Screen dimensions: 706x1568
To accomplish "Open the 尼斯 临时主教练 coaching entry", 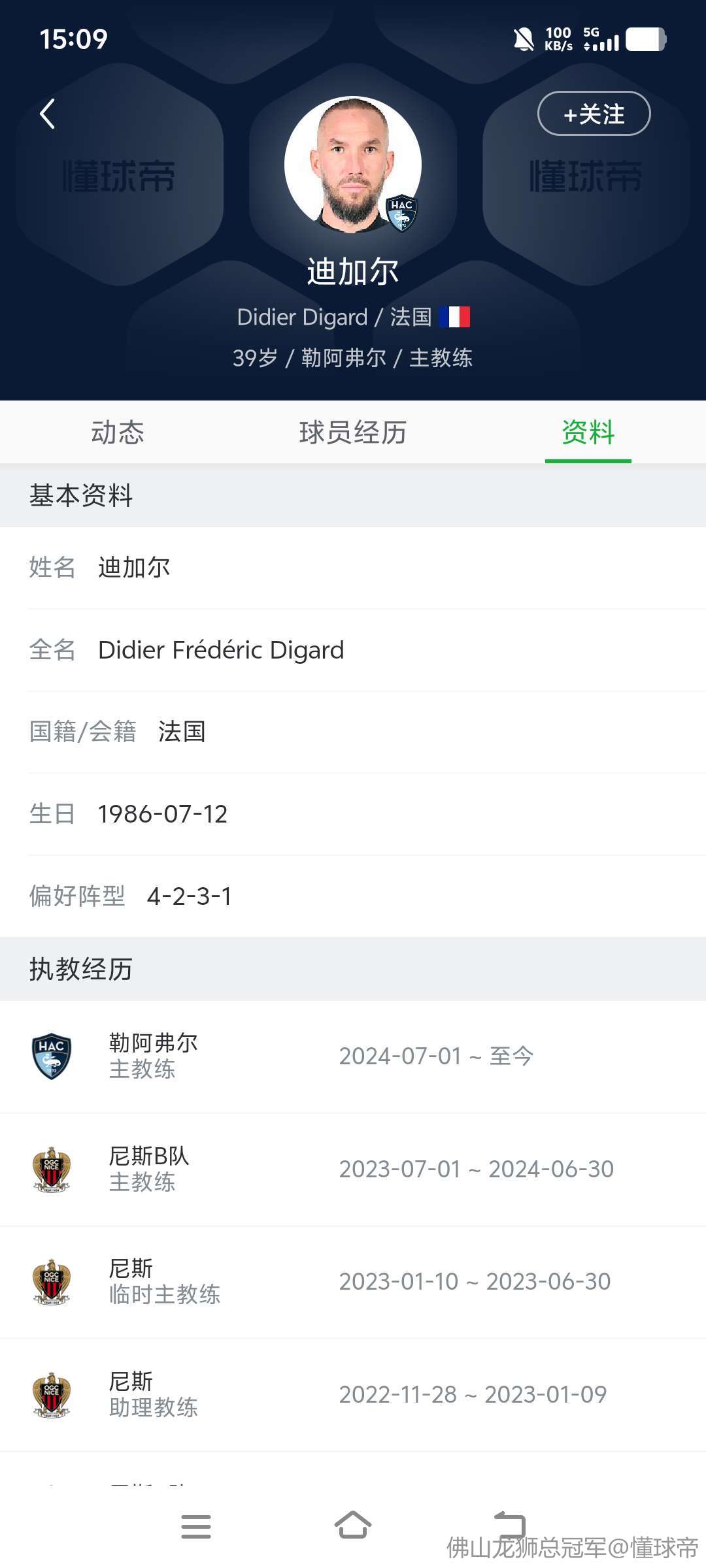I will tap(353, 1282).
